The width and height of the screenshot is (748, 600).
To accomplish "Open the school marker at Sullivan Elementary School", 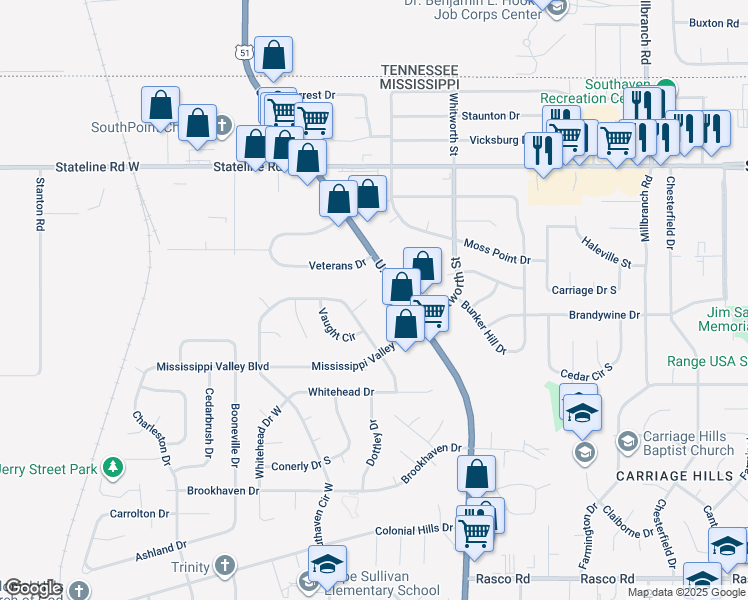I will [x=327, y=565].
